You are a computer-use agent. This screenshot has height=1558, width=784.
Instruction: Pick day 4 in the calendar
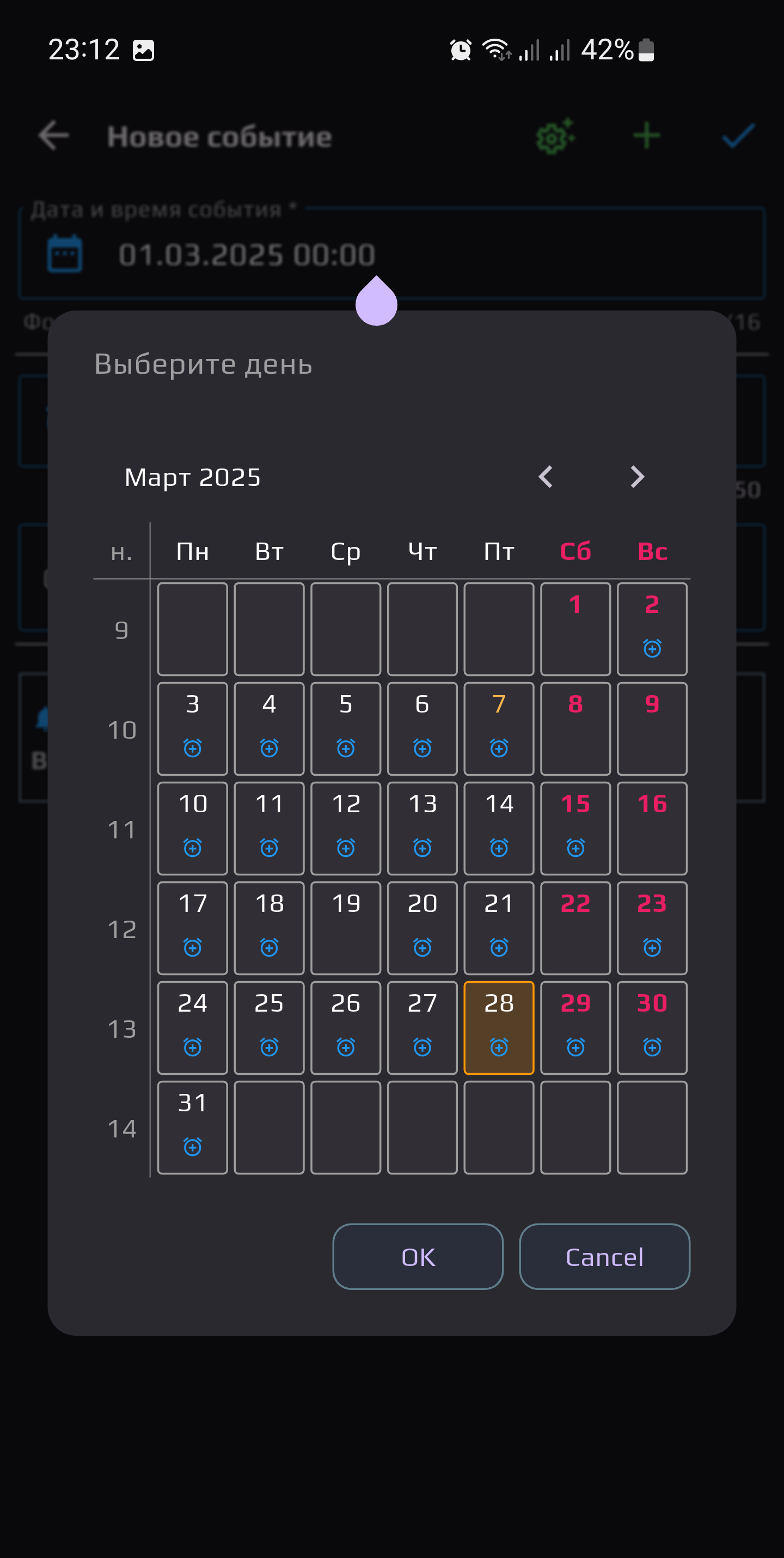[x=269, y=728]
